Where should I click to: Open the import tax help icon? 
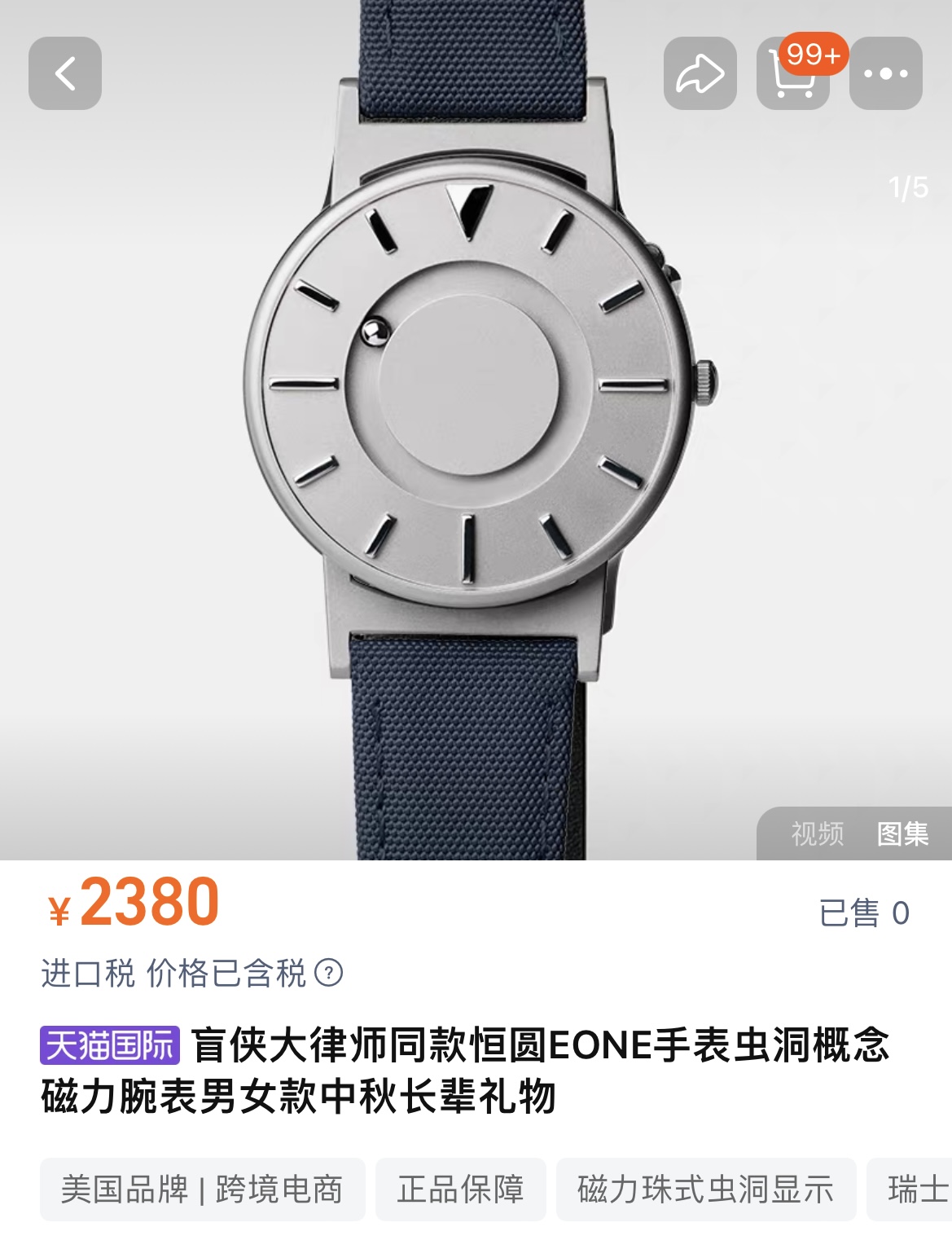328,972
